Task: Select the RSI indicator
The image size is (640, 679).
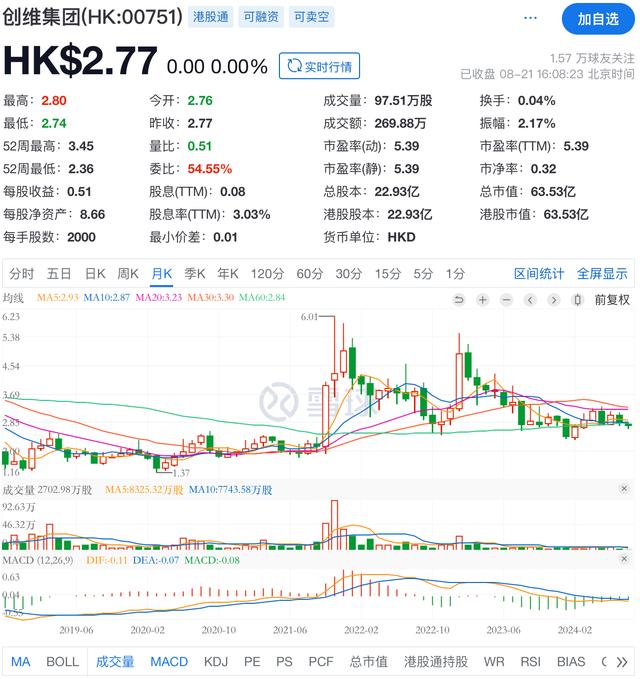Action: tap(530, 661)
